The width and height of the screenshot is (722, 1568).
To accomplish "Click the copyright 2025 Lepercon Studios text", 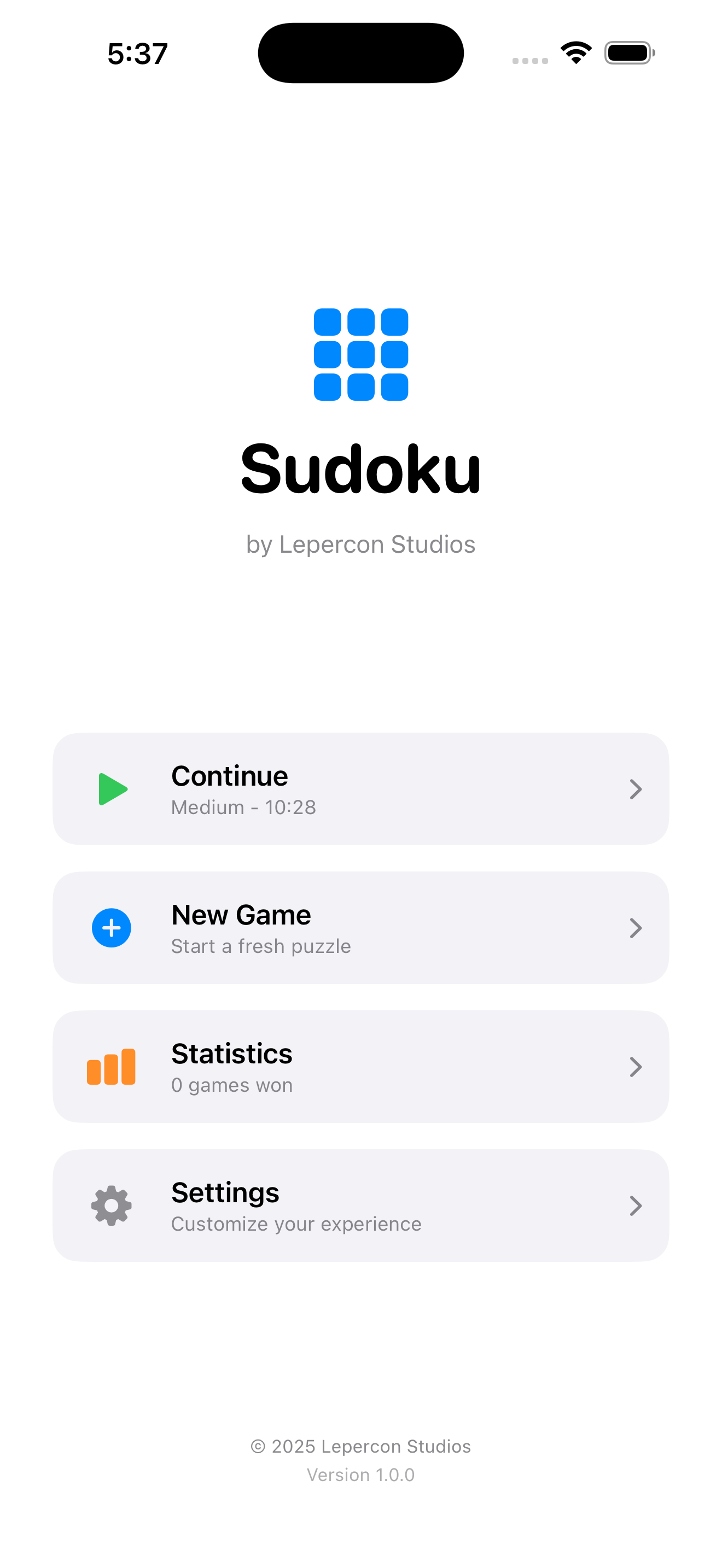I will pyautogui.click(x=360, y=1446).
